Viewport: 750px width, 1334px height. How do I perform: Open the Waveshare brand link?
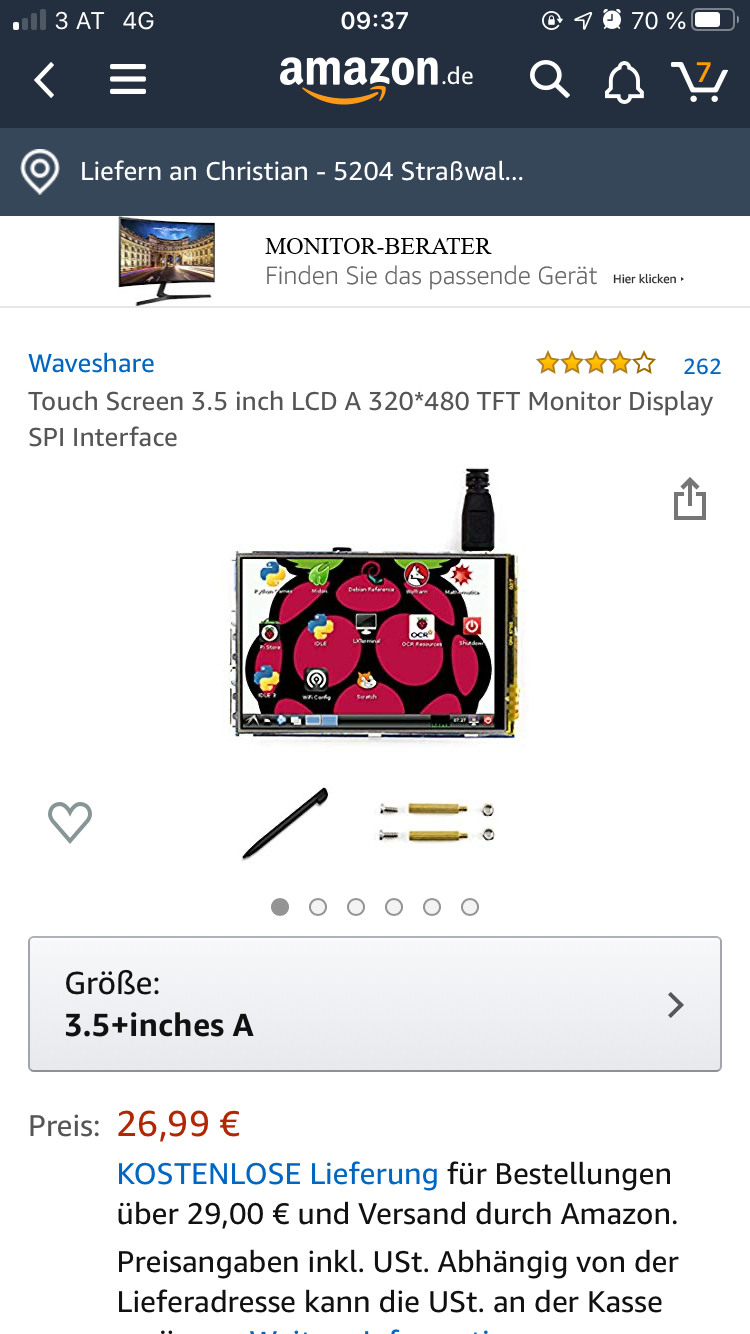[x=91, y=363]
